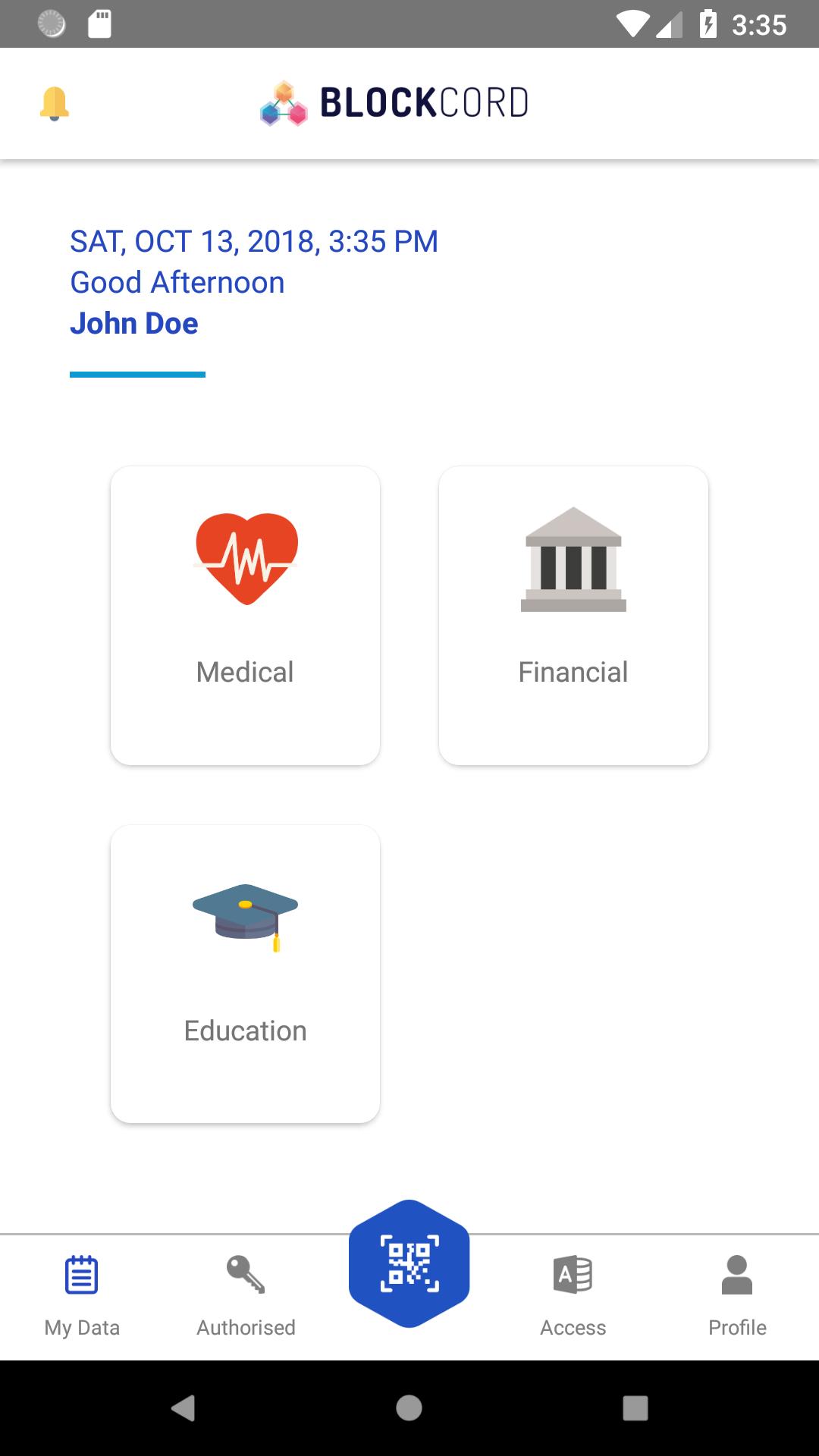
Task: Open the notifications bell
Action: click(x=54, y=103)
